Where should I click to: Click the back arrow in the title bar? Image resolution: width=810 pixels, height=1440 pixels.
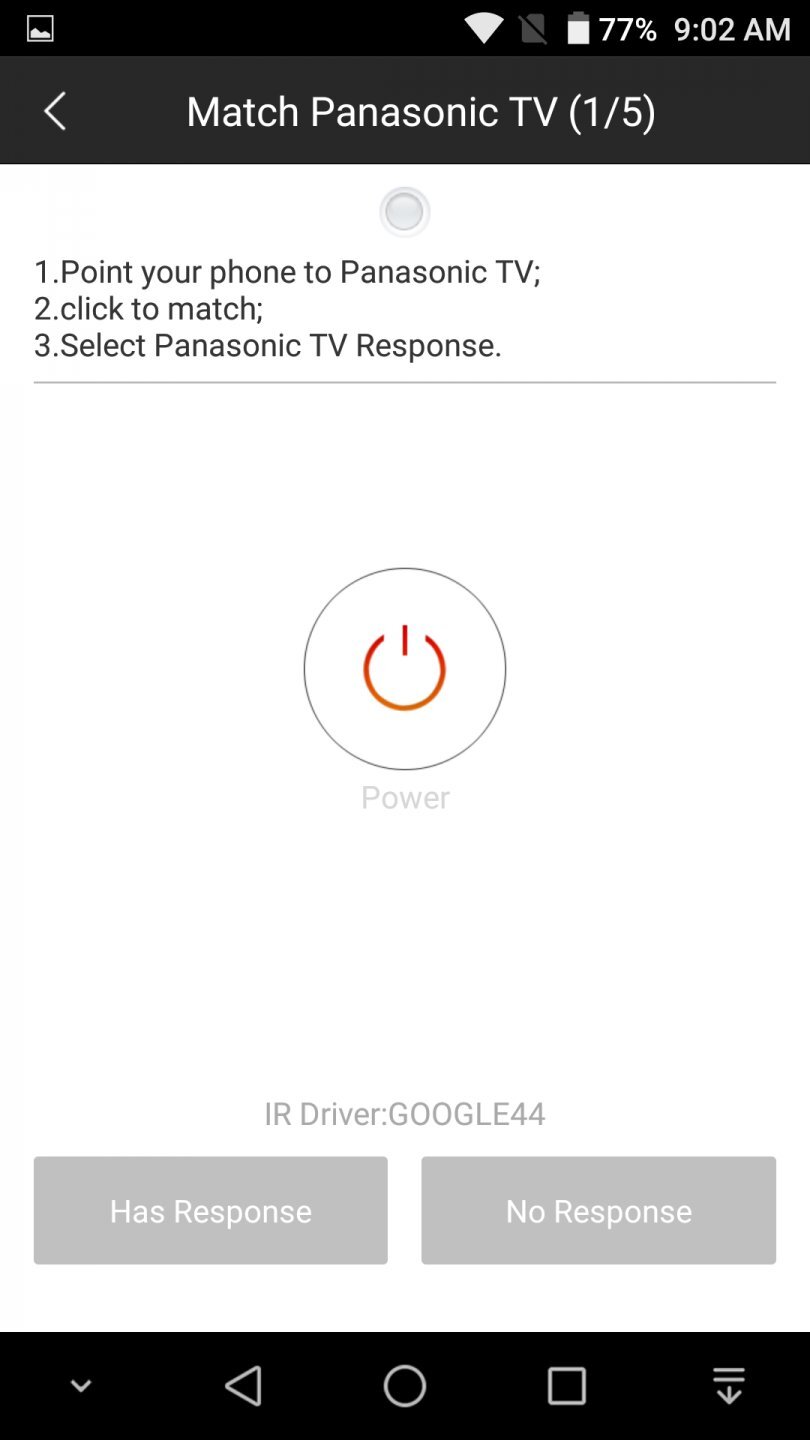53,111
